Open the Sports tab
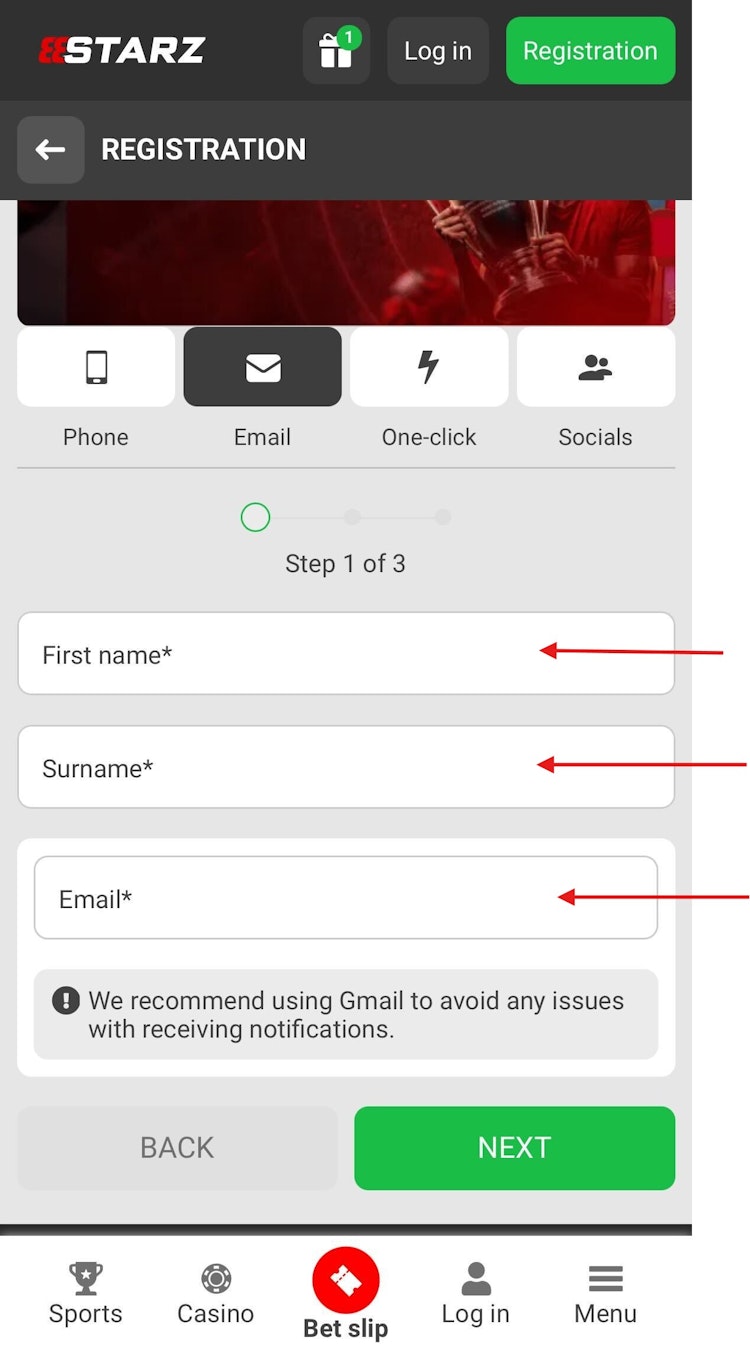Image resolution: width=750 pixels, height=1366 pixels. click(x=86, y=1293)
